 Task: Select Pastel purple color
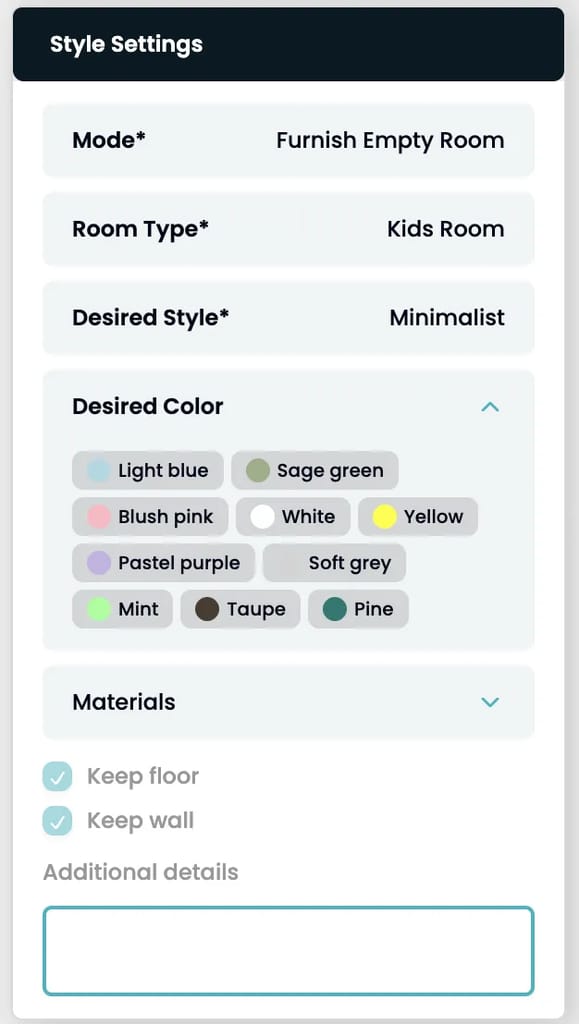click(x=163, y=563)
